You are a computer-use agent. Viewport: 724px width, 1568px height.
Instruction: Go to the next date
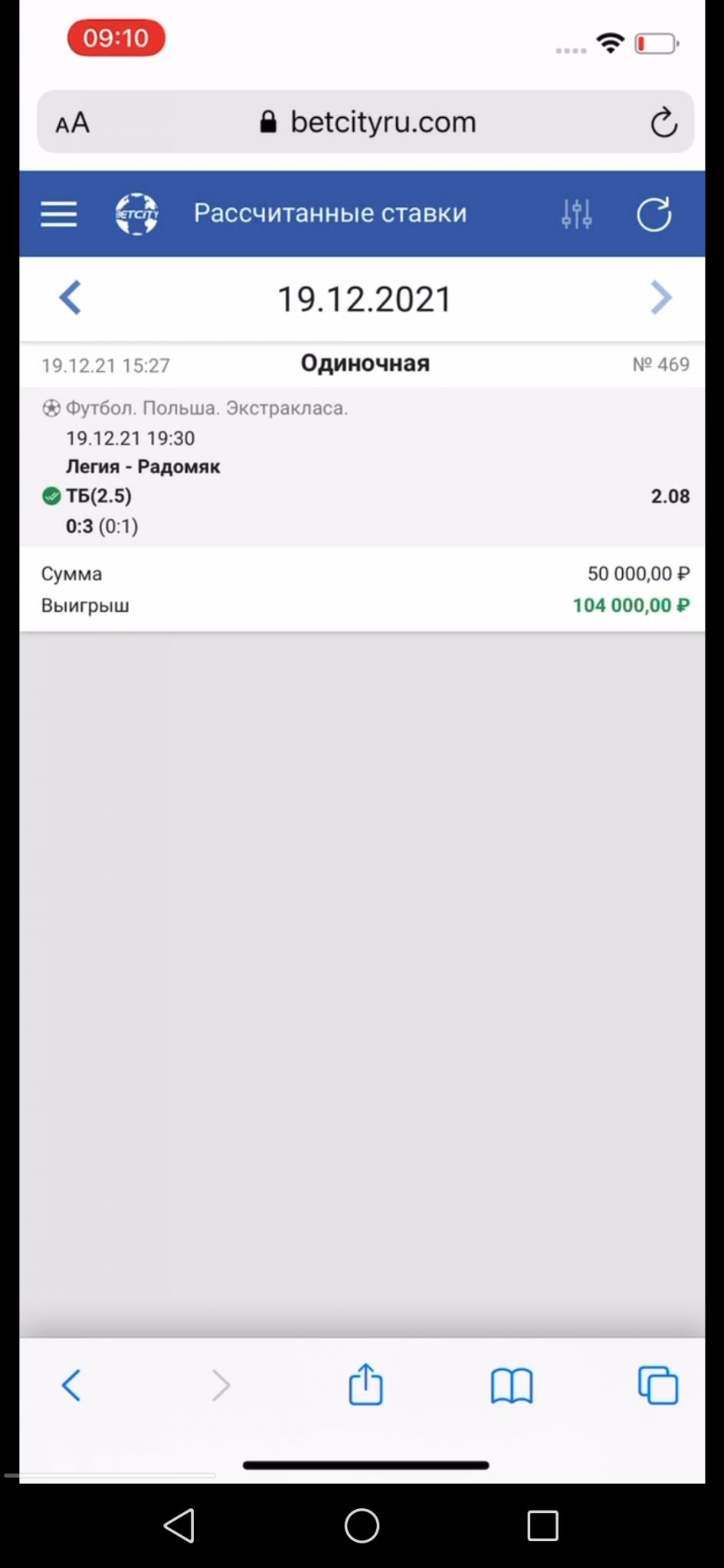(x=660, y=298)
